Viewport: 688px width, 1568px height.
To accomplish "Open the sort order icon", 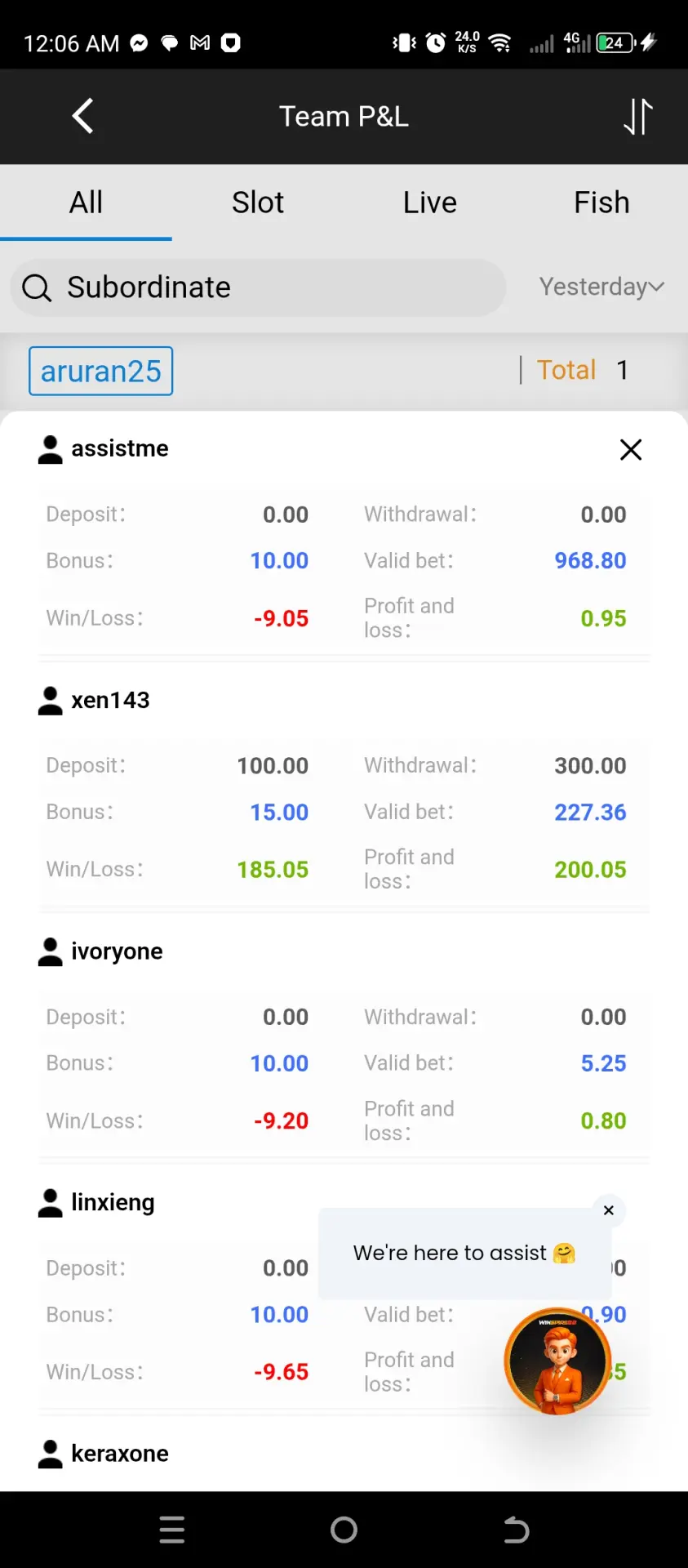I will point(638,116).
